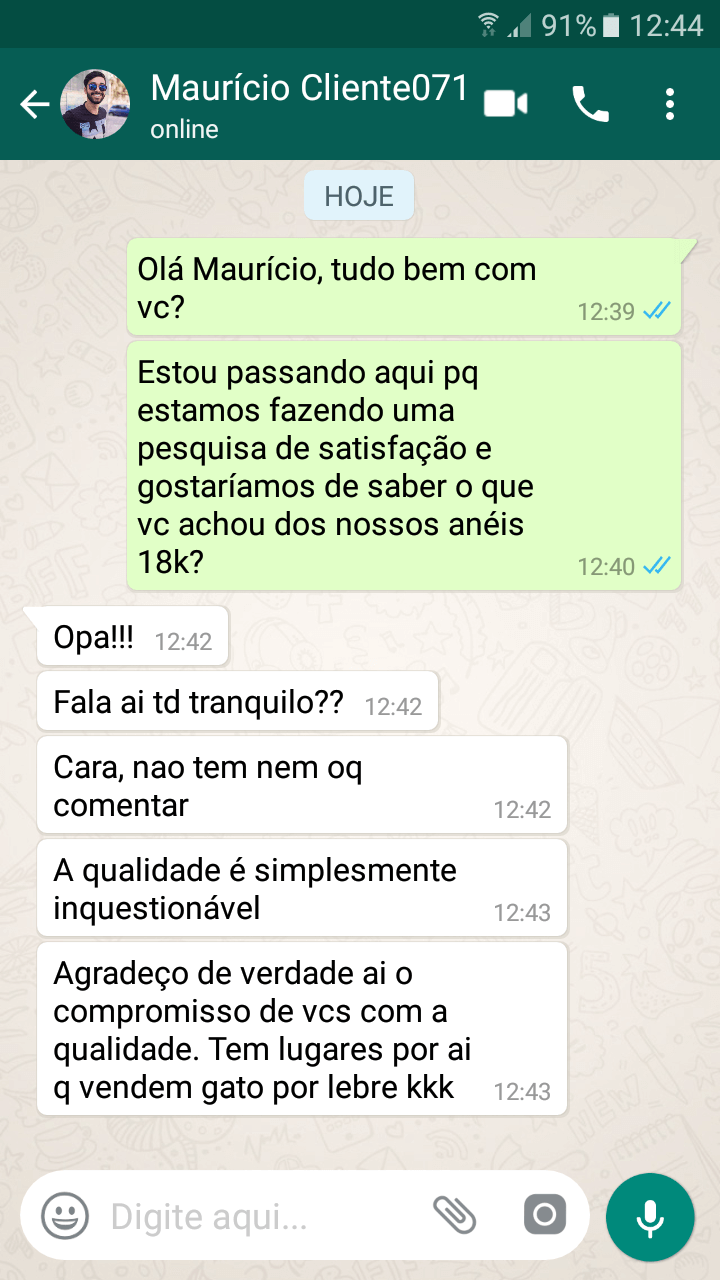Tap the attachment paperclip icon
Image resolution: width=720 pixels, height=1280 pixels.
[455, 1216]
